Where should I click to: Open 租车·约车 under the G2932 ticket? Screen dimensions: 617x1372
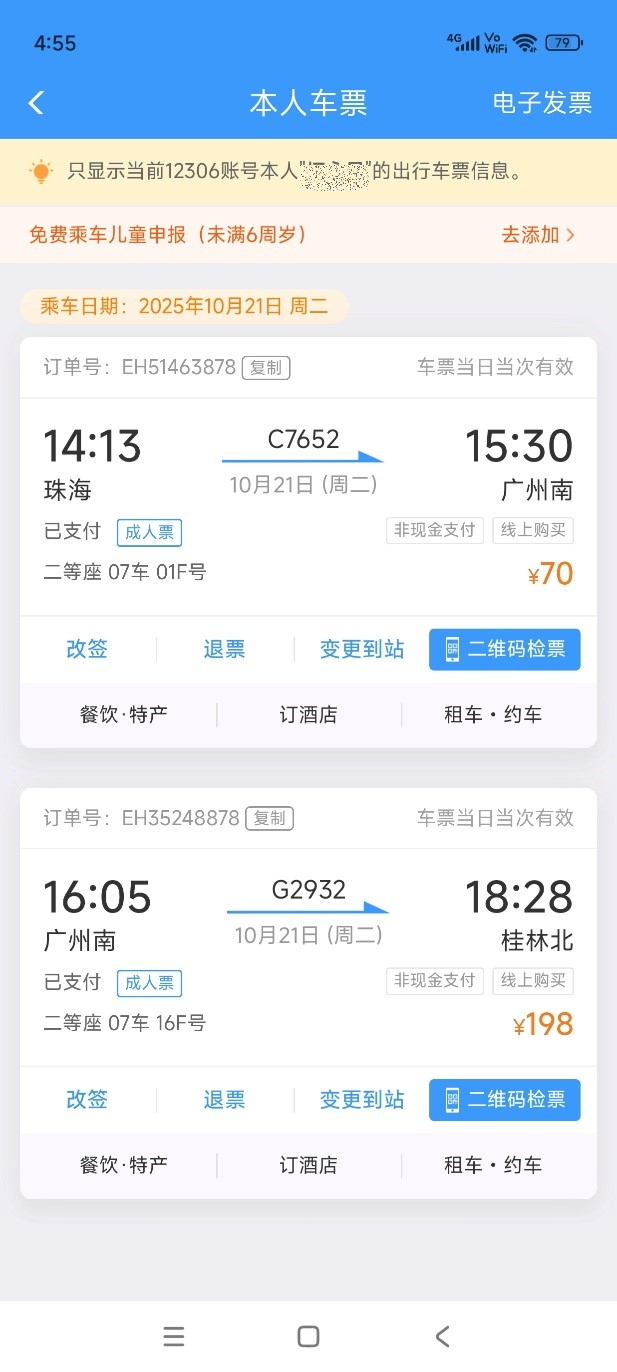493,1165
